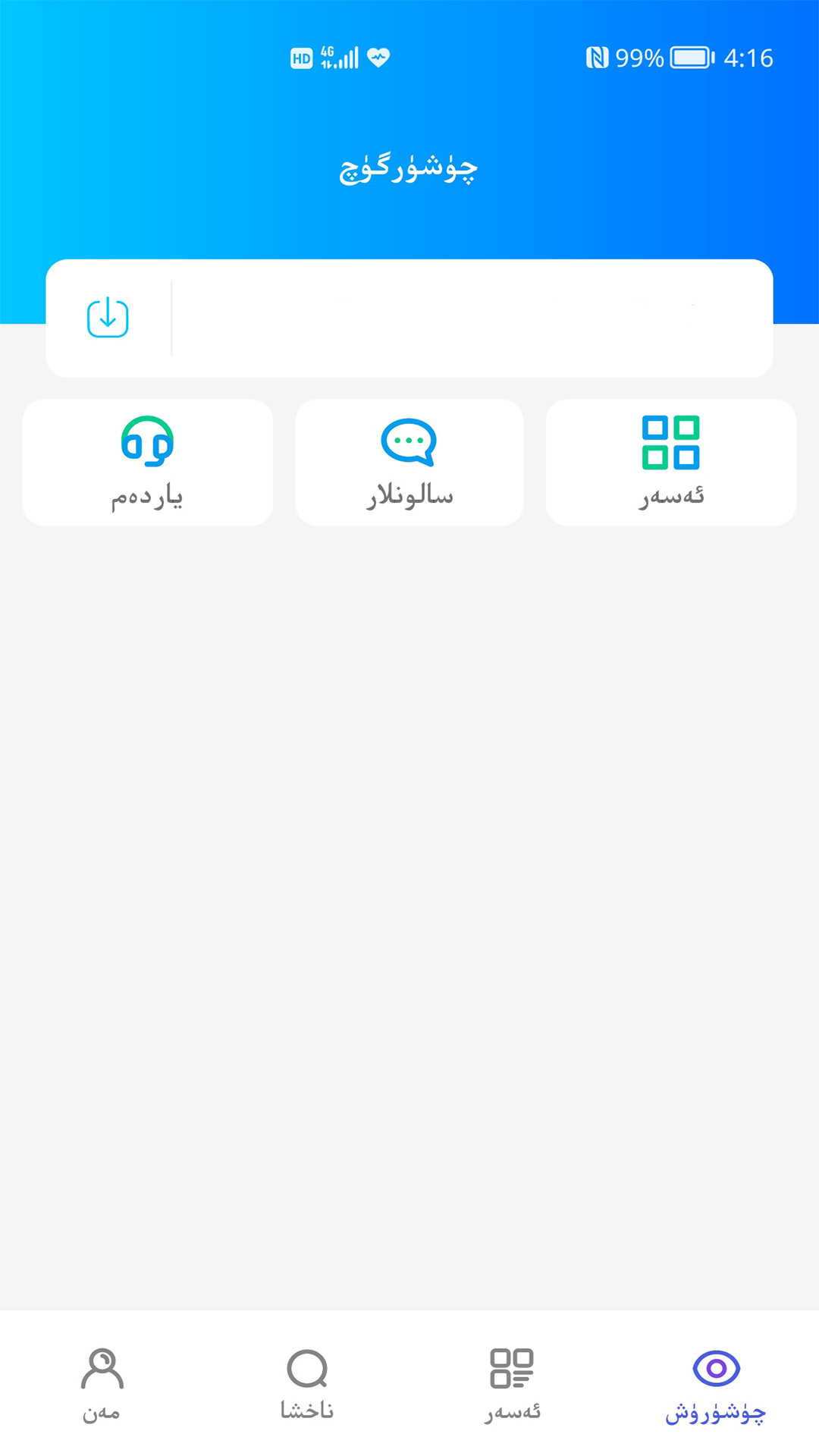Open the ئەسەر grid card
This screenshot has width=819, height=1456.
pyautogui.click(x=671, y=463)
